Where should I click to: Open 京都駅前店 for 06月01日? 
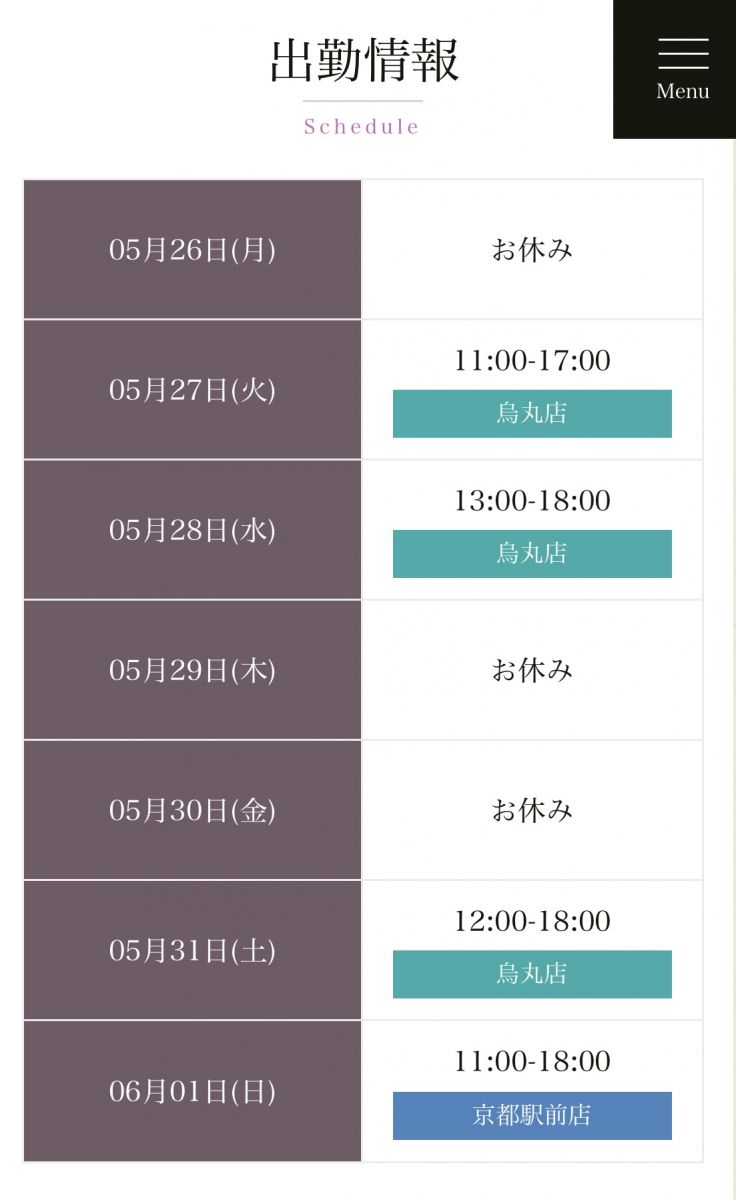pyautogui.click(x=532, y=1115)
